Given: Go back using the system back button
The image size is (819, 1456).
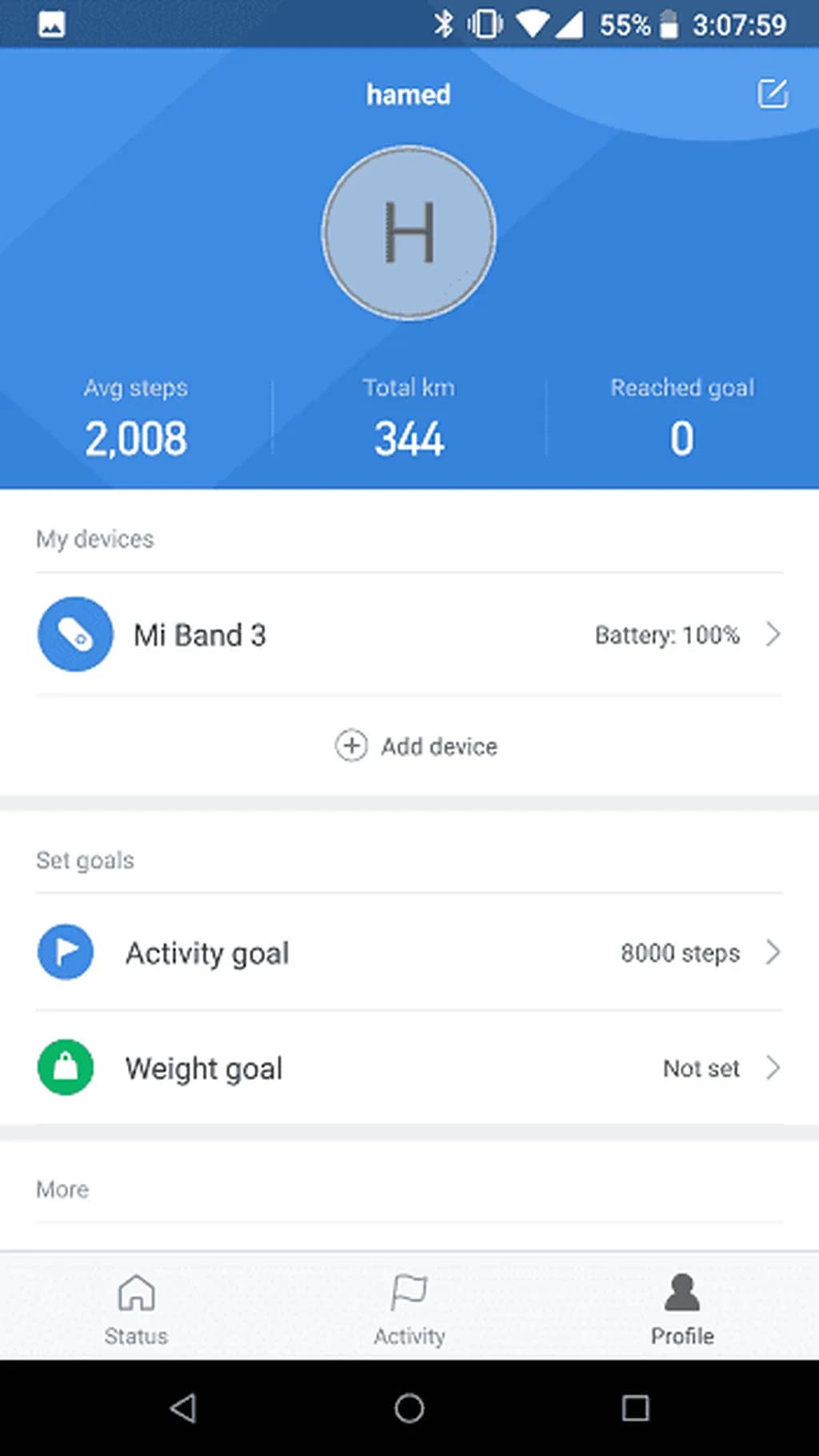Looking at the screenshot, I should point(183,1408).
